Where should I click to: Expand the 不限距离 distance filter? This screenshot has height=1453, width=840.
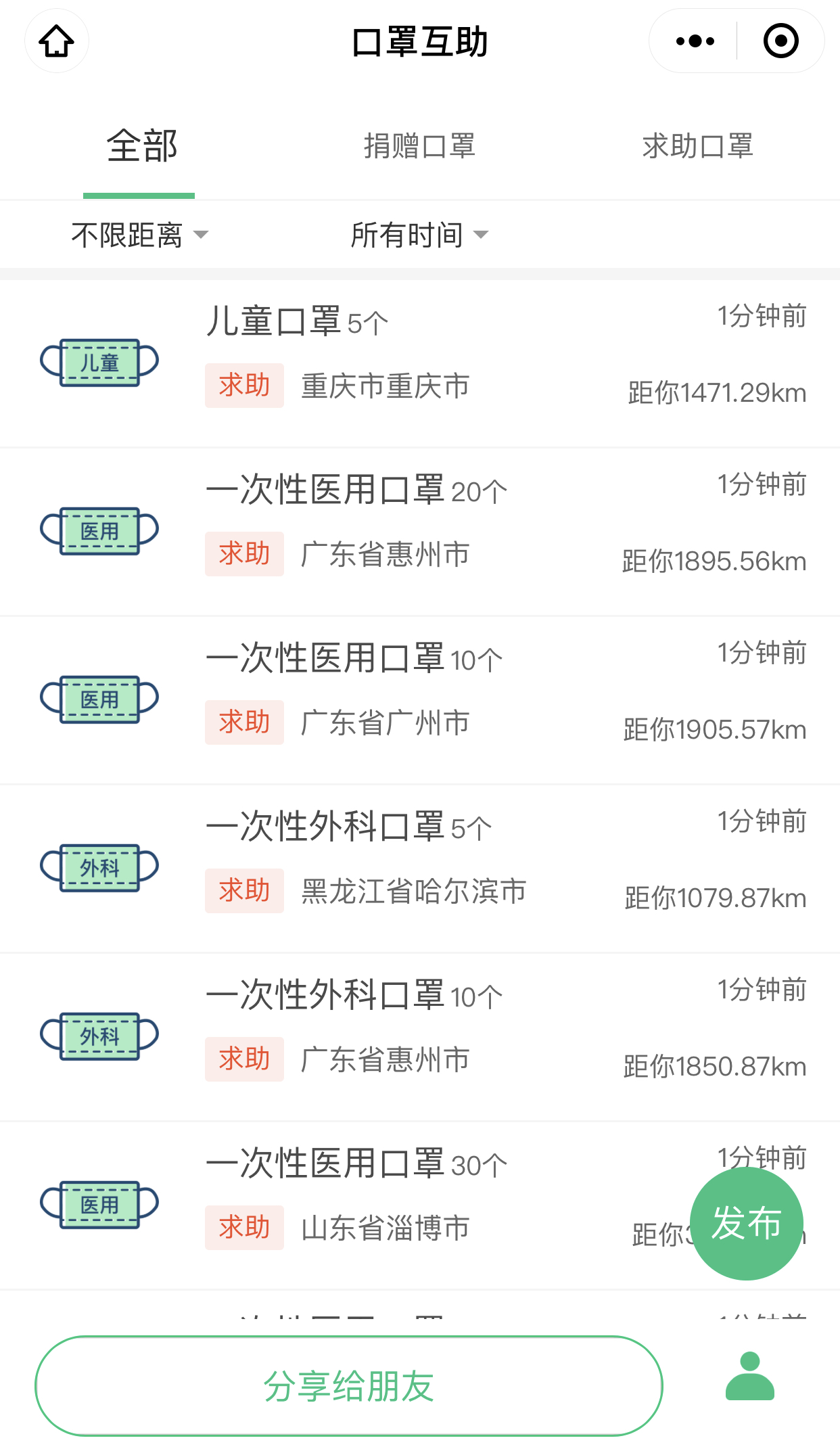(140, 235)
